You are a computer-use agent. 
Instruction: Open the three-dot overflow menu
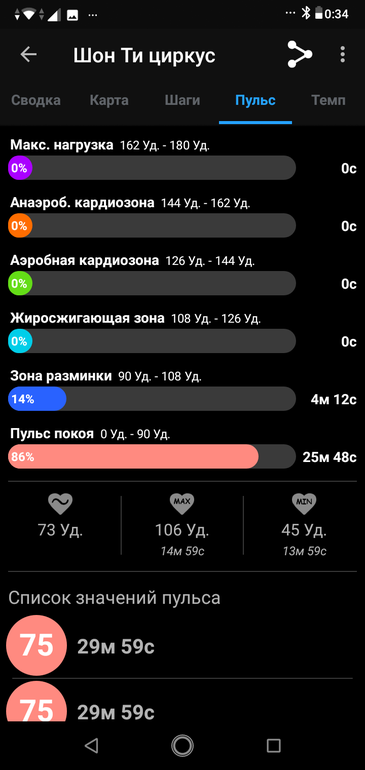(x=343, y=55)
